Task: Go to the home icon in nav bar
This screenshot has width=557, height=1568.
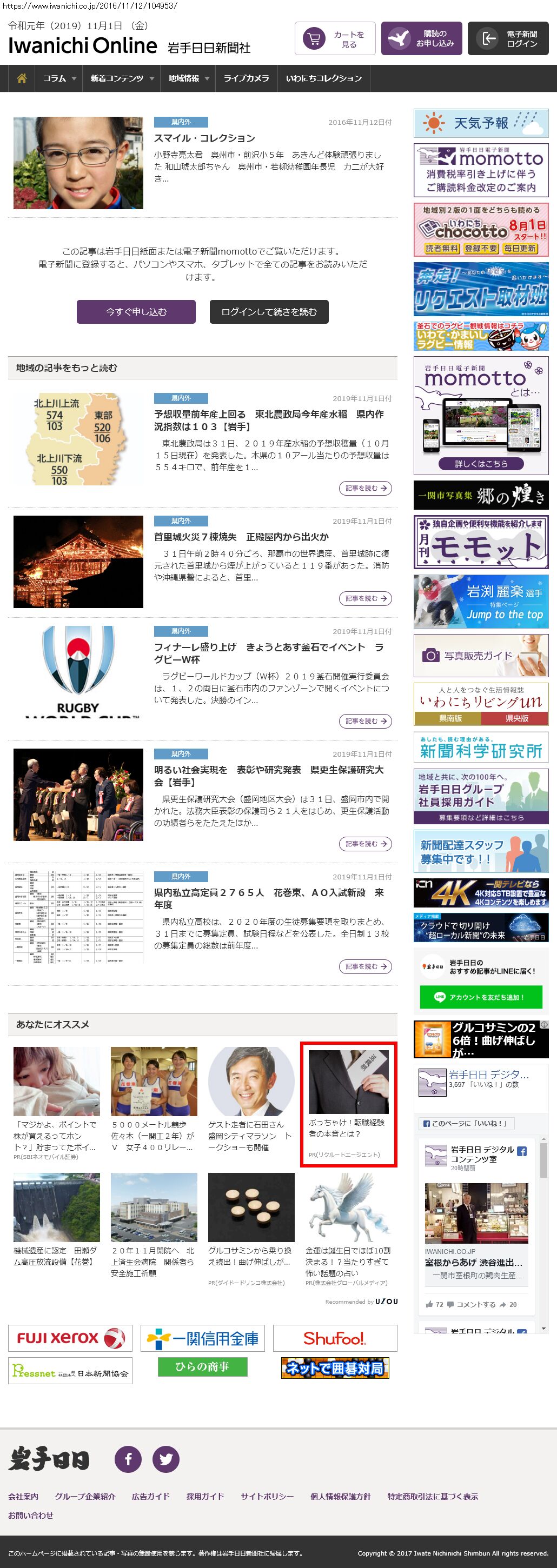Action: 22,78
